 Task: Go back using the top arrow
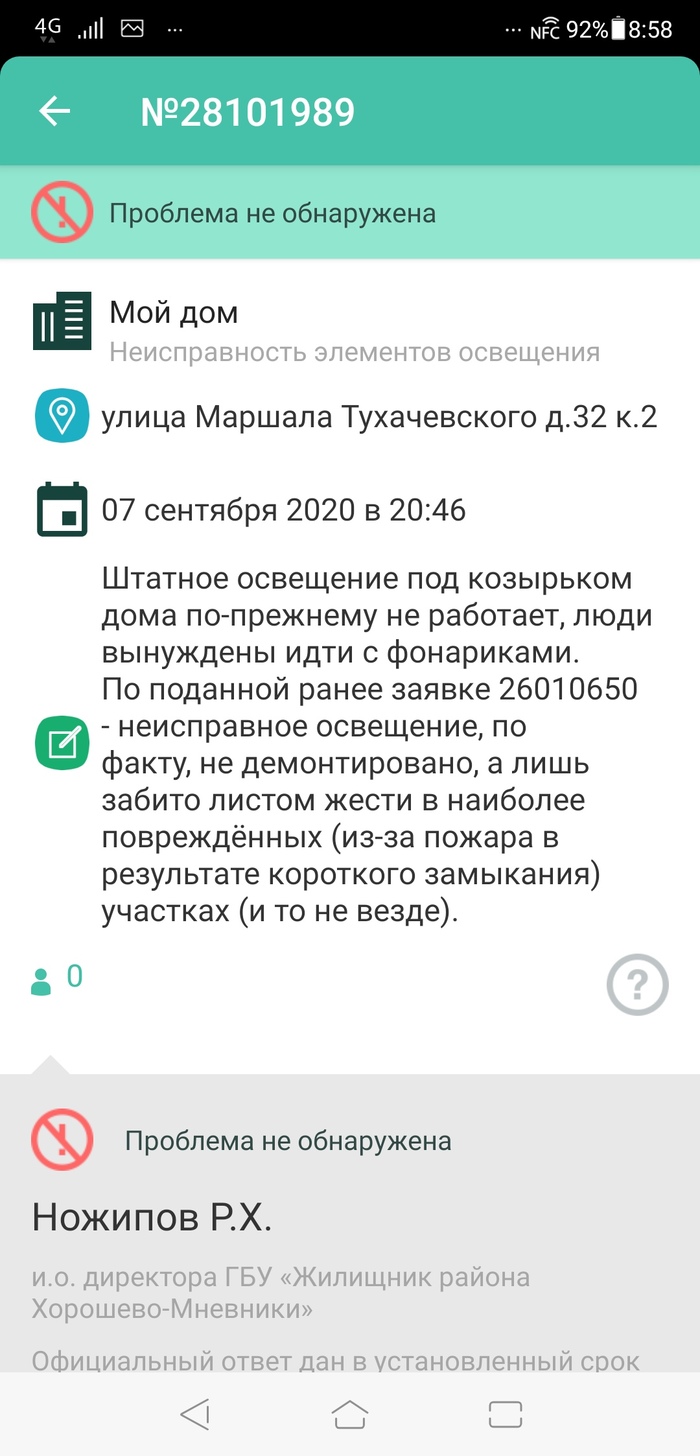coord(54,111)
